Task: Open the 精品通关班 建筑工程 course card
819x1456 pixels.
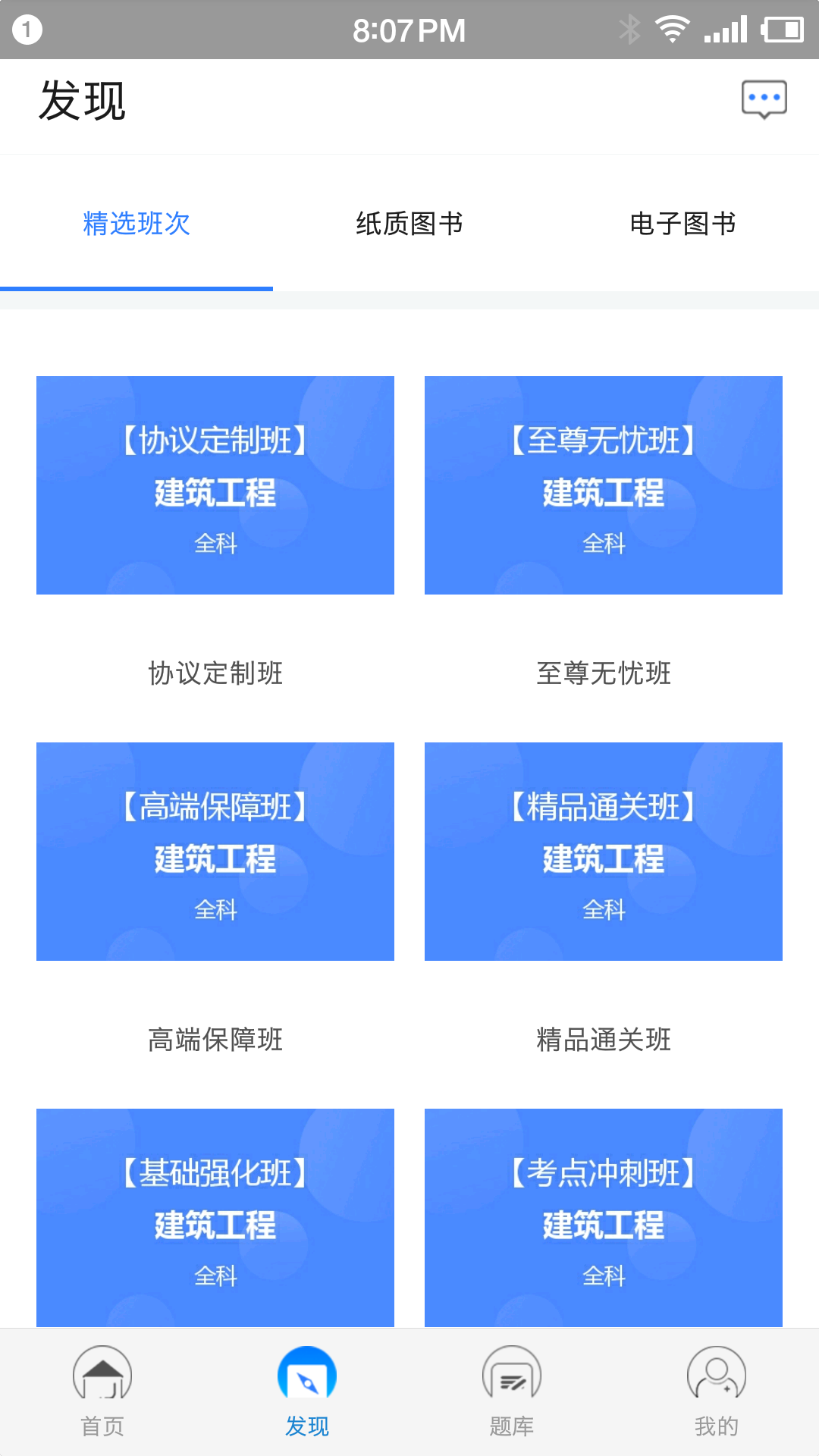Action: 603,851
